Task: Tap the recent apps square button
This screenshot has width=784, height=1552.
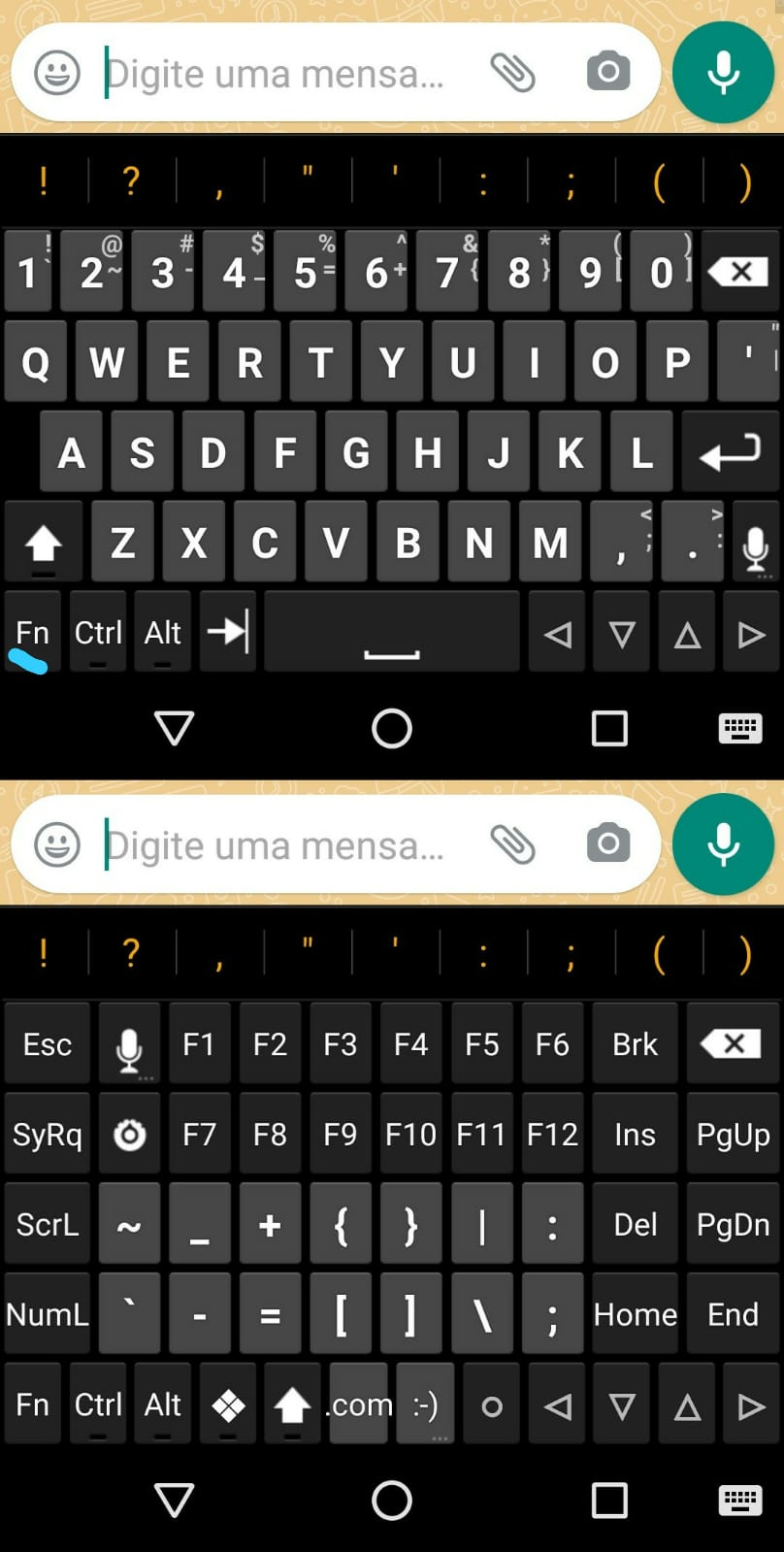Action: click(x=608, y=1500)
